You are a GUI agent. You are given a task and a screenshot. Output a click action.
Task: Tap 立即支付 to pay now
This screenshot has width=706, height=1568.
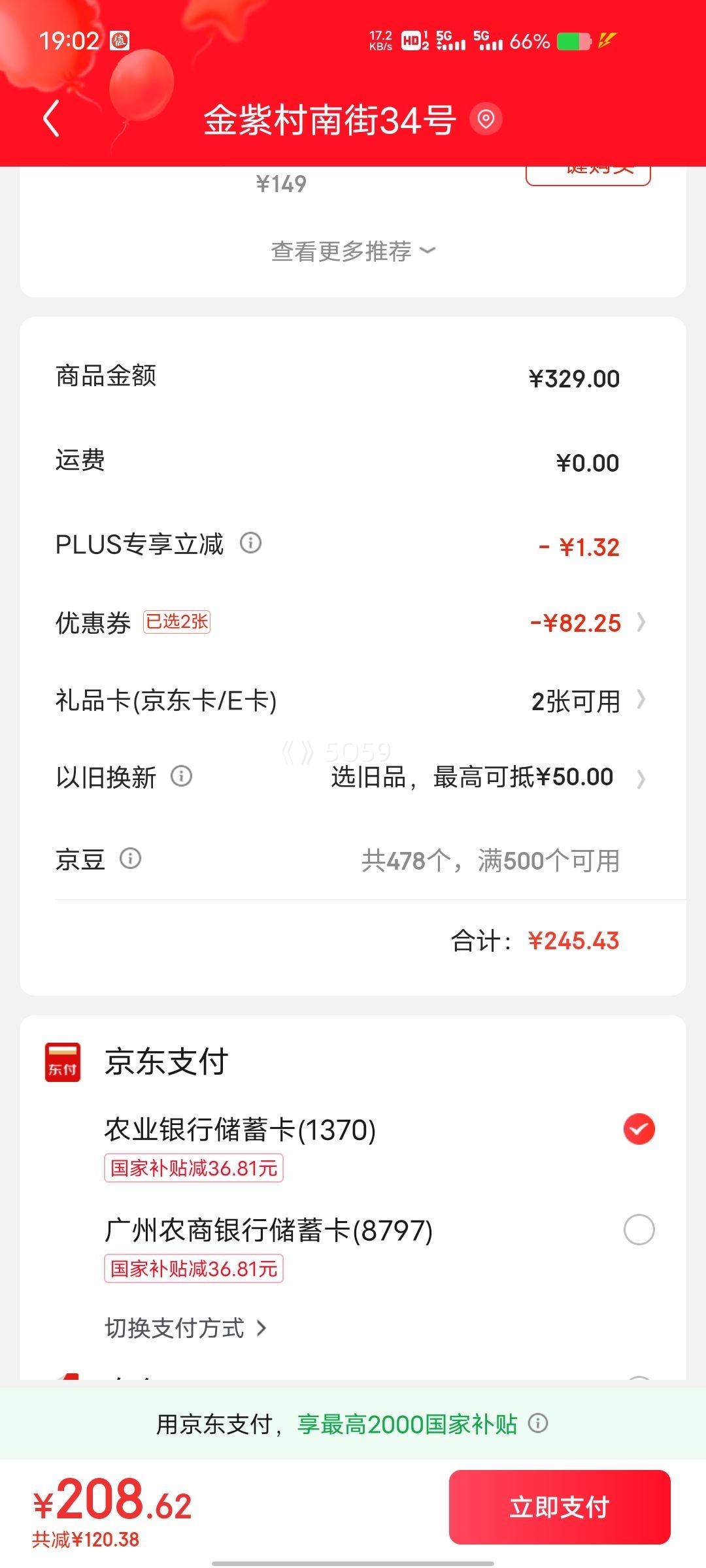click(x=560, y=1507)
